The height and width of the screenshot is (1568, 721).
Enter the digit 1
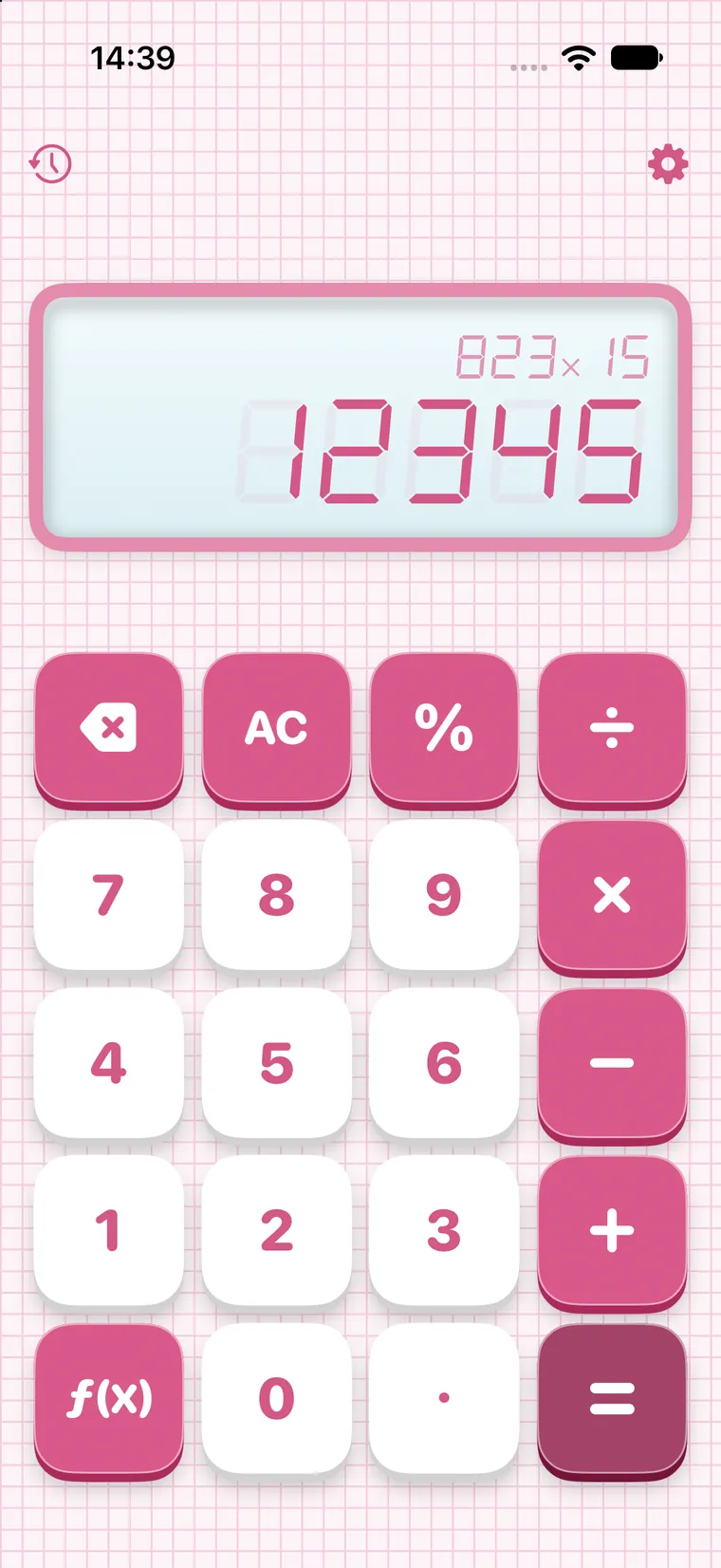[109, 1231]
